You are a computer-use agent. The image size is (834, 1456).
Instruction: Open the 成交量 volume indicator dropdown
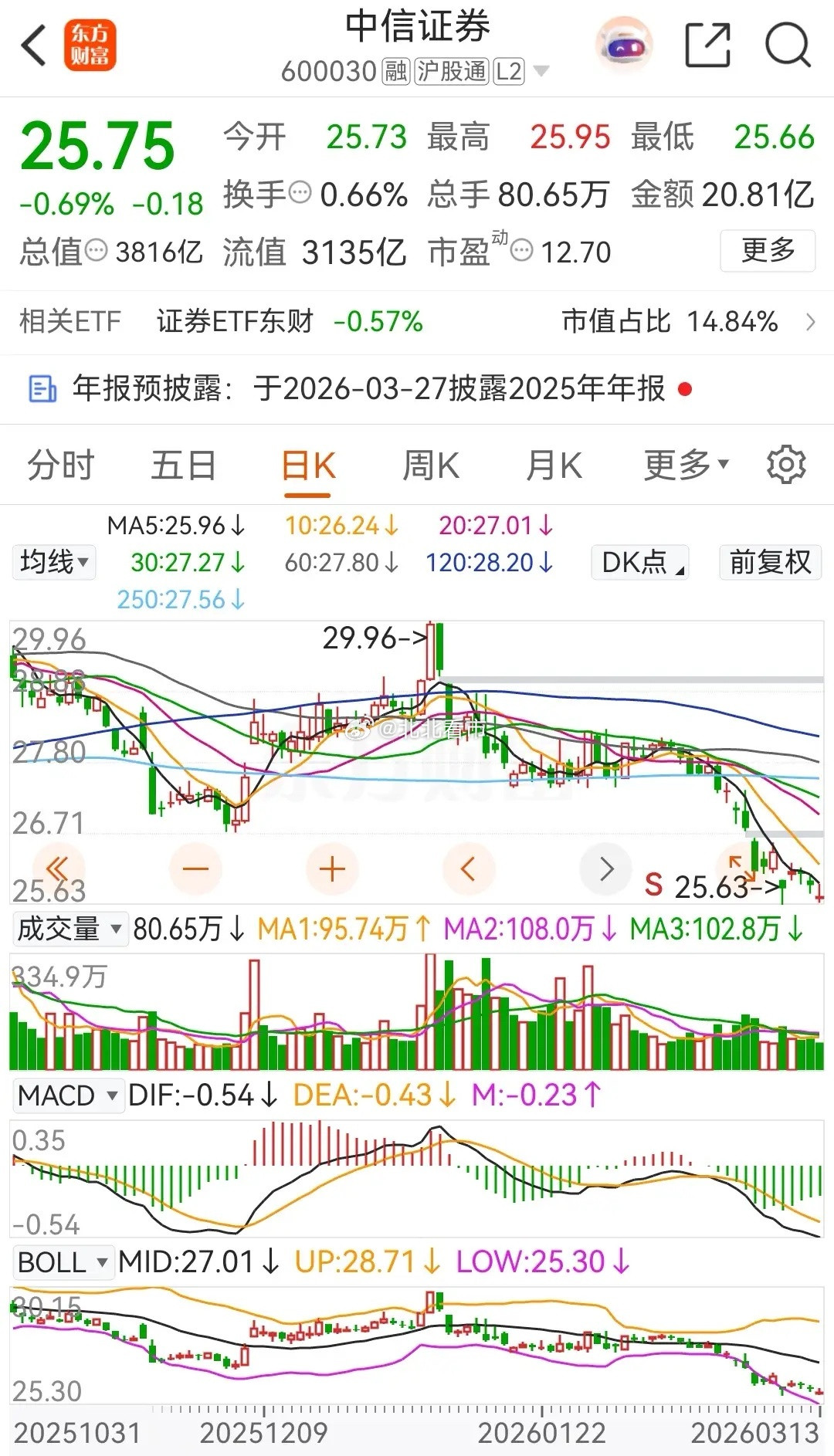pos(68,929)
